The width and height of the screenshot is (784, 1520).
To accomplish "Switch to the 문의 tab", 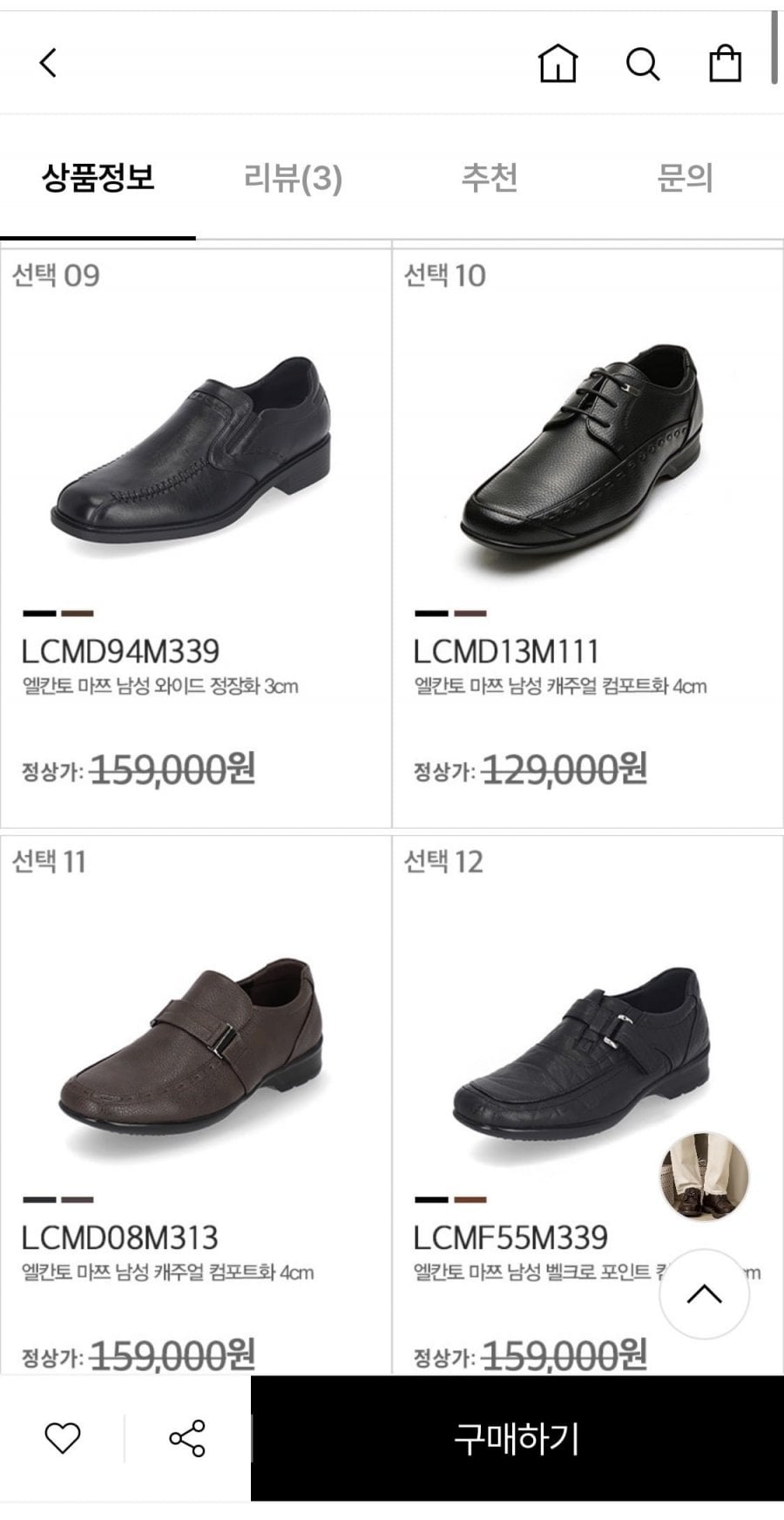I will pyautogui.click(x=685, y=178).
